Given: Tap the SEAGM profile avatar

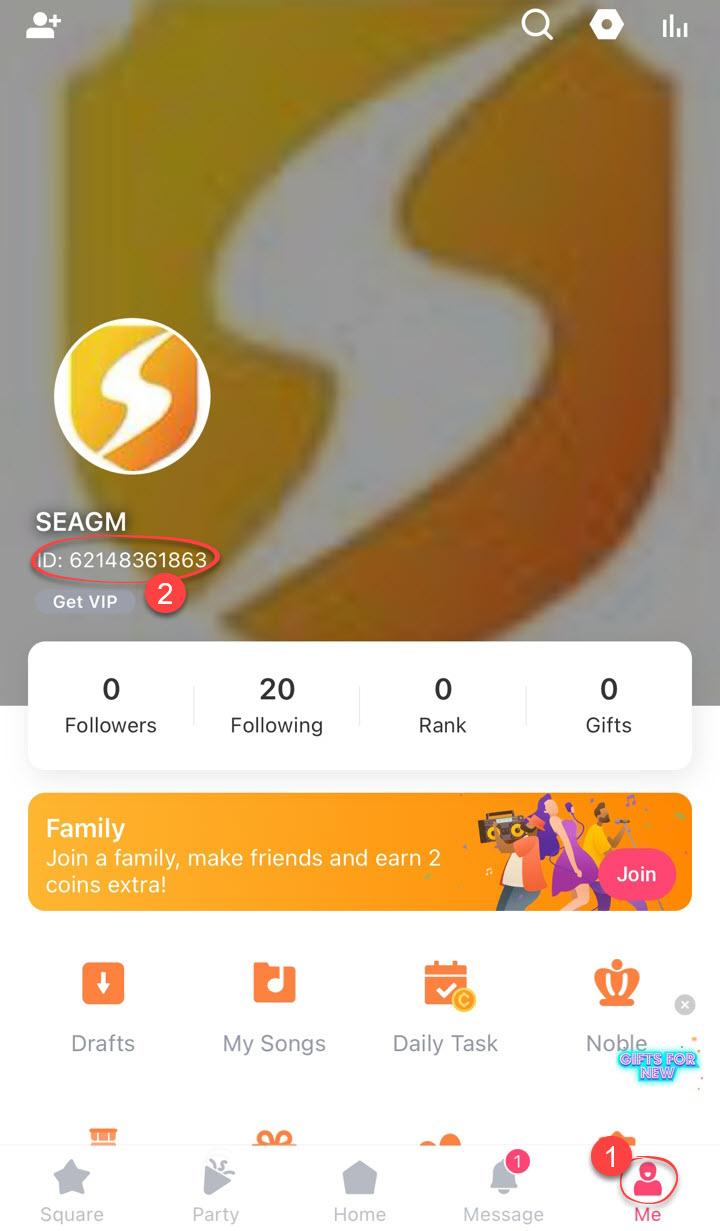Looking at the screenshot, I should [132, 396].
